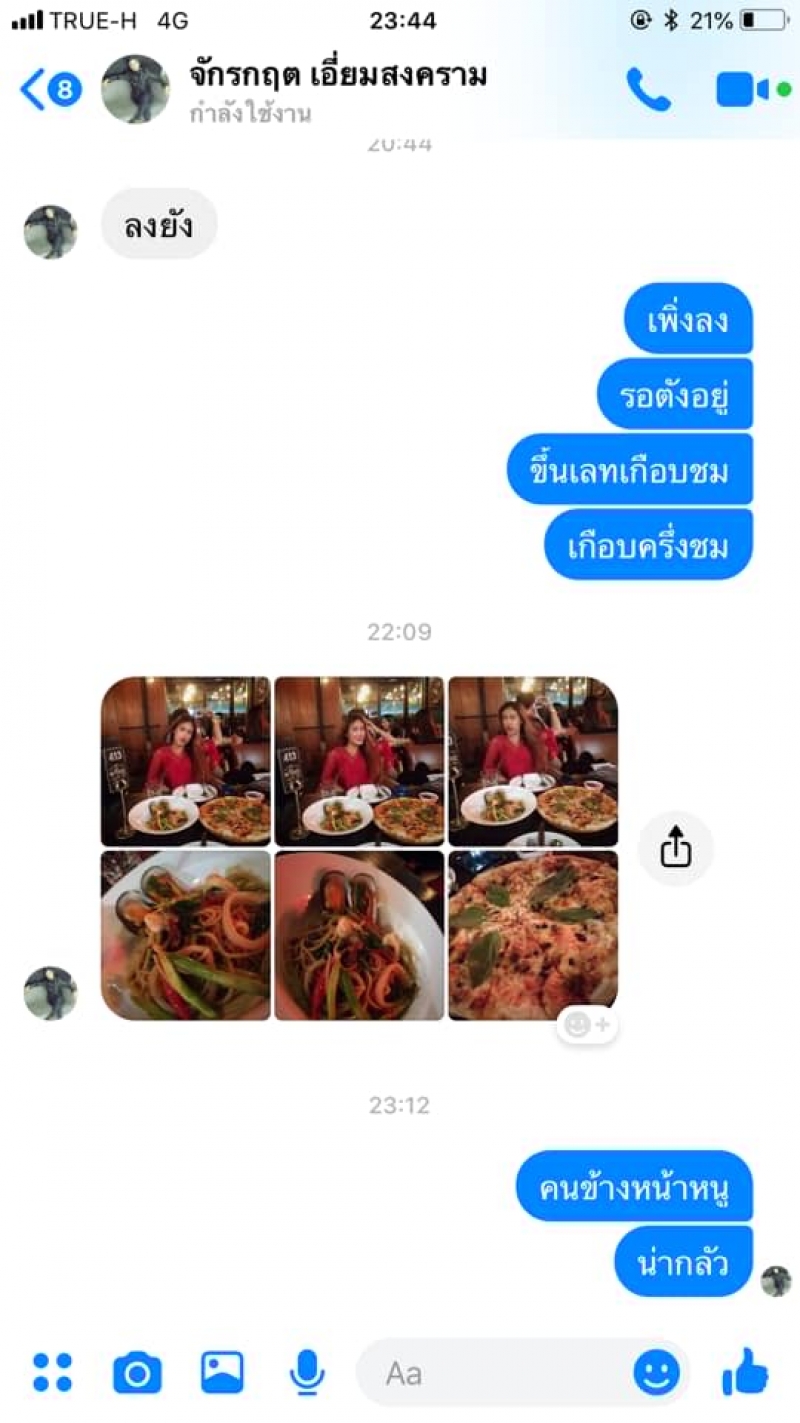
Task: Start a voice call with this contact
Action: (648, 90)
